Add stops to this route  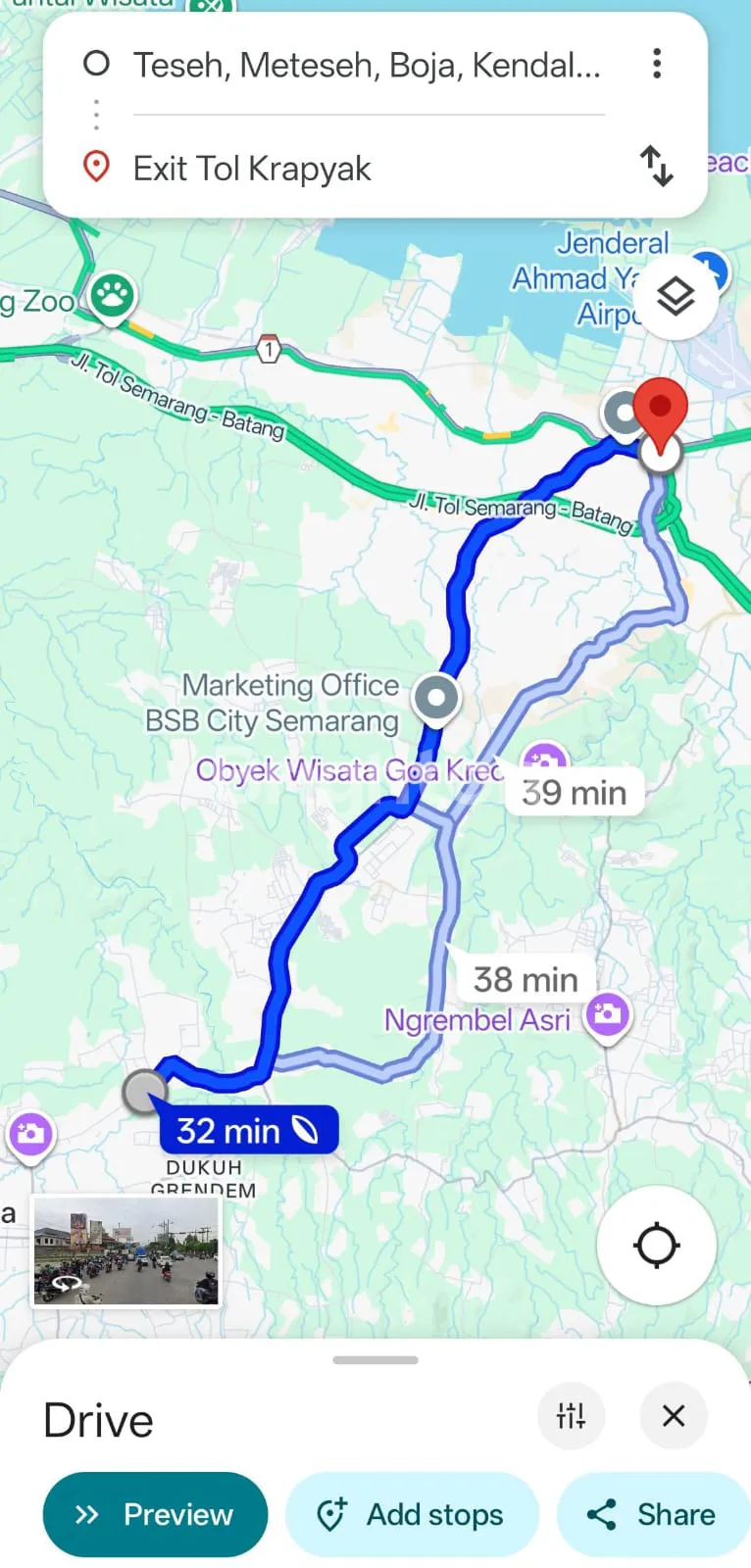pyautogui.click(x=412, y=1514)
